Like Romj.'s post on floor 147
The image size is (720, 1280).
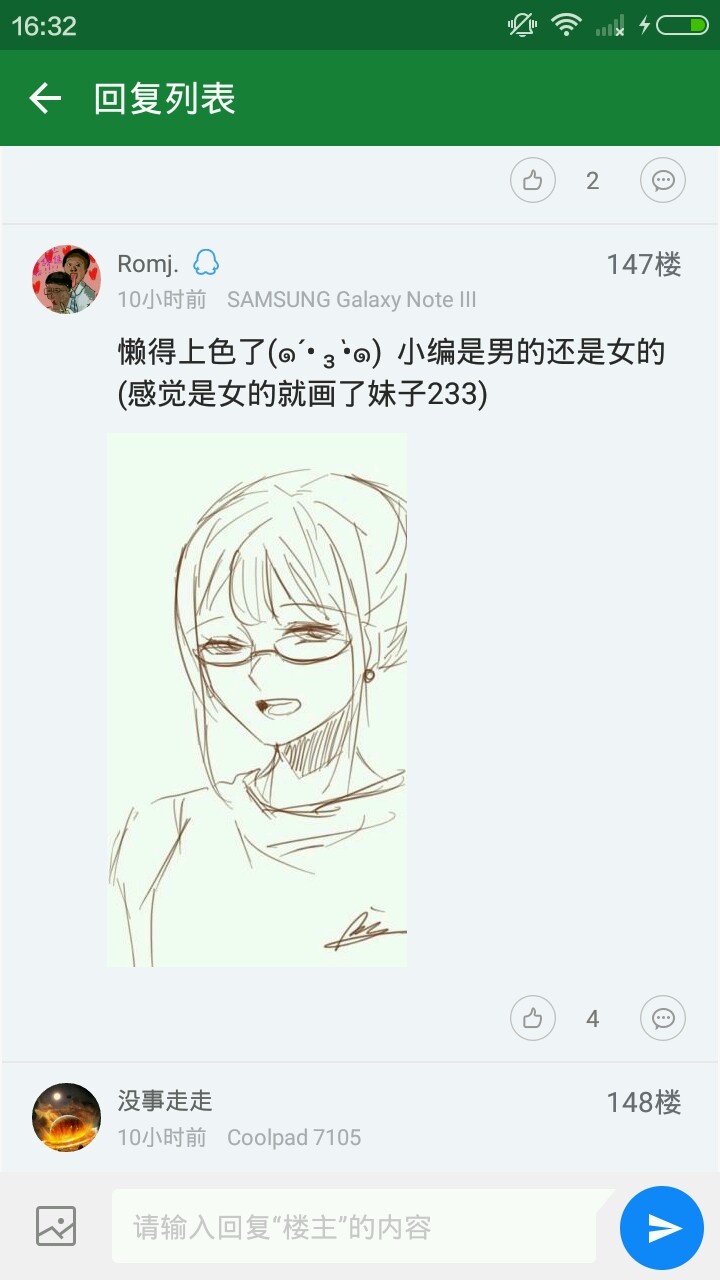tap(533, 1018)
